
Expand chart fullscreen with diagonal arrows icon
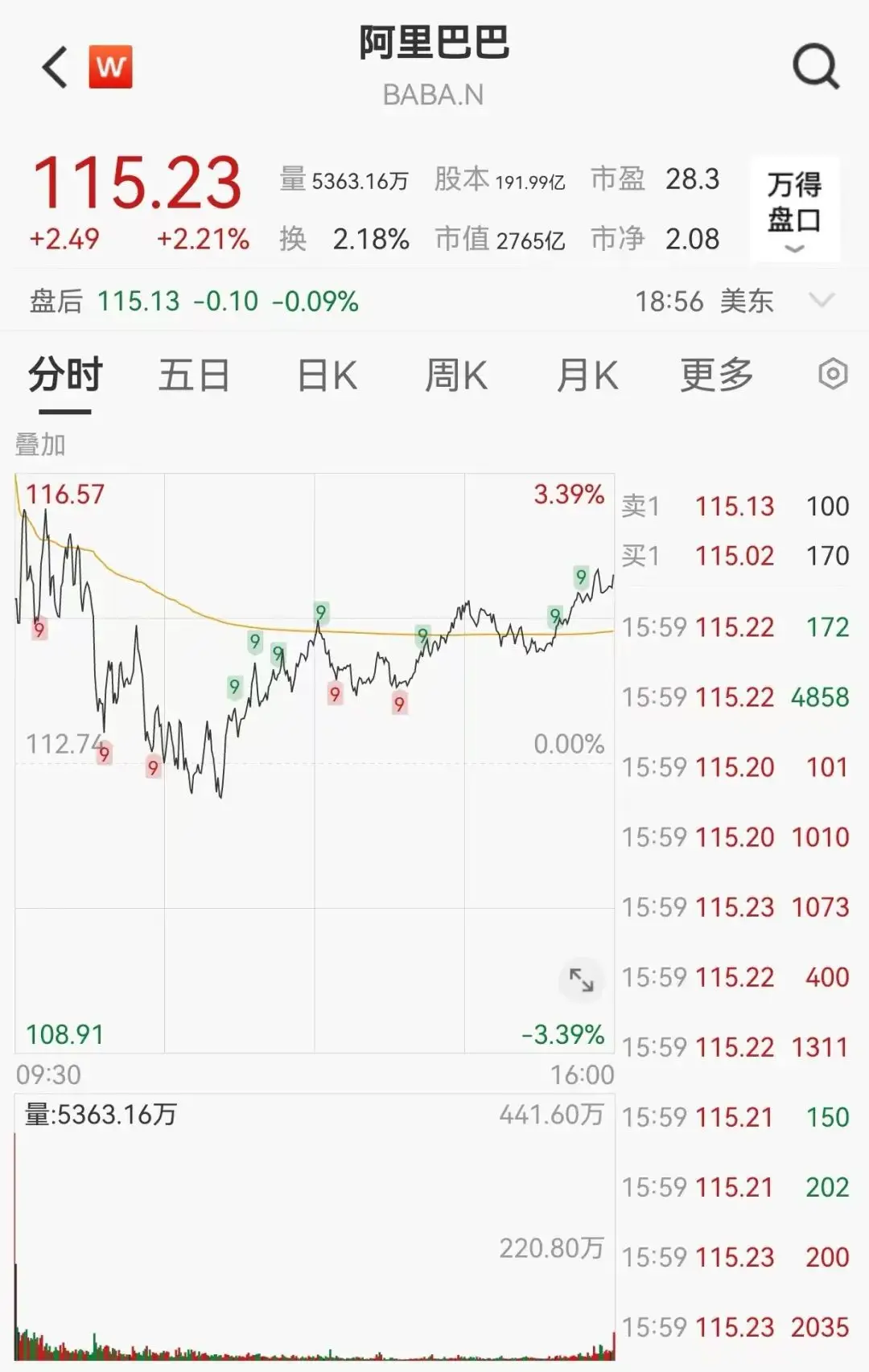pos(581,980)
